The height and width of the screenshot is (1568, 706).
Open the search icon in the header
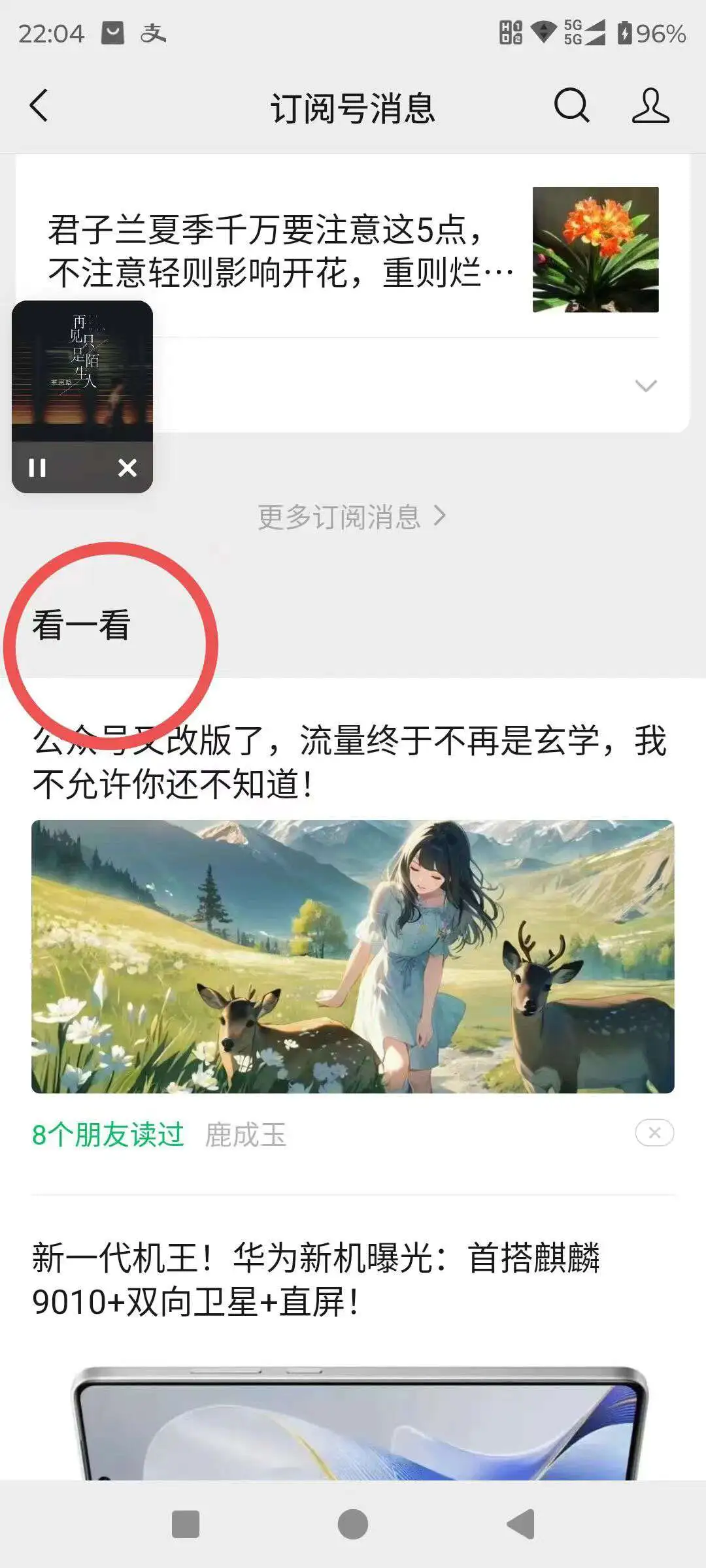coord(572,106)
